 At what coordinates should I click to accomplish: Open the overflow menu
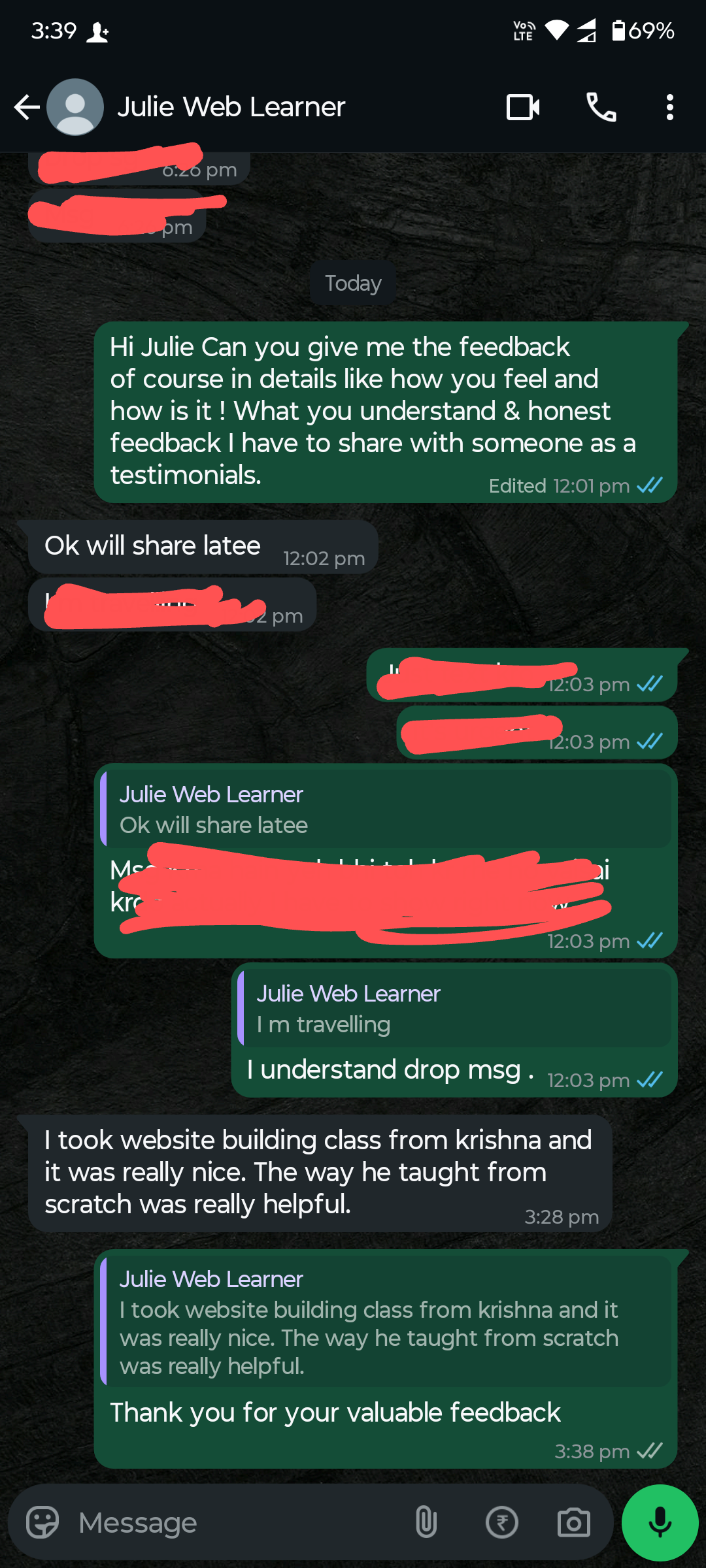pyautogui.click(x=669, y=107)
